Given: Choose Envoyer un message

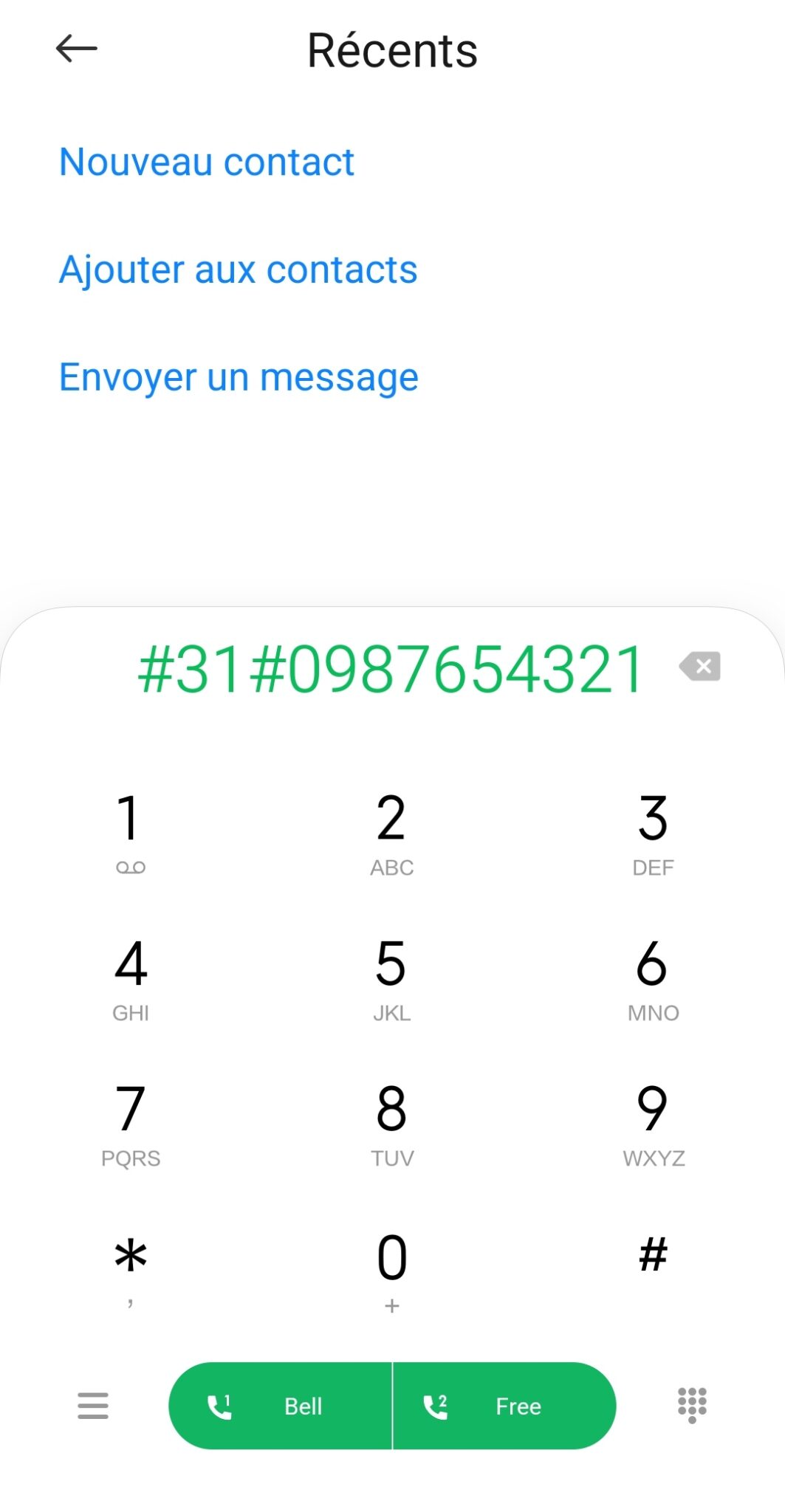Looking at the screenshot, I should coord(238,377).
